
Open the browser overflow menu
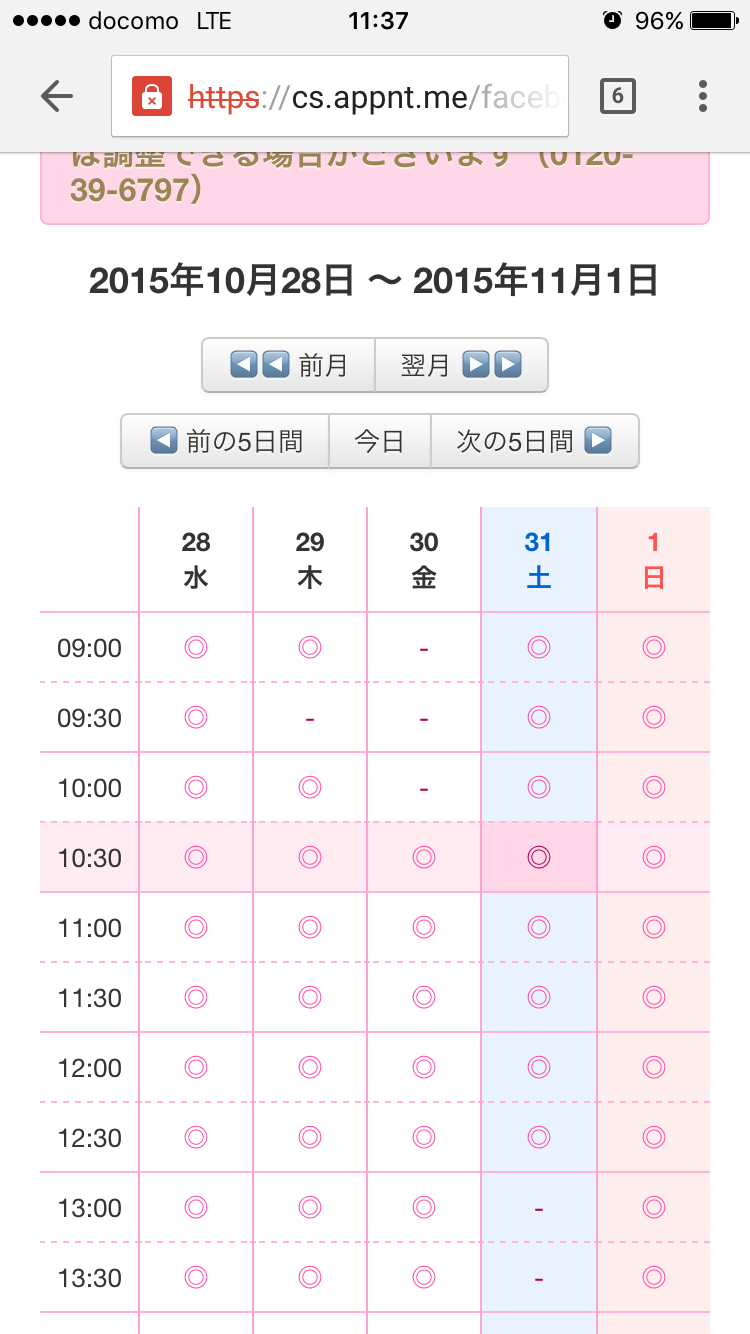703,96
